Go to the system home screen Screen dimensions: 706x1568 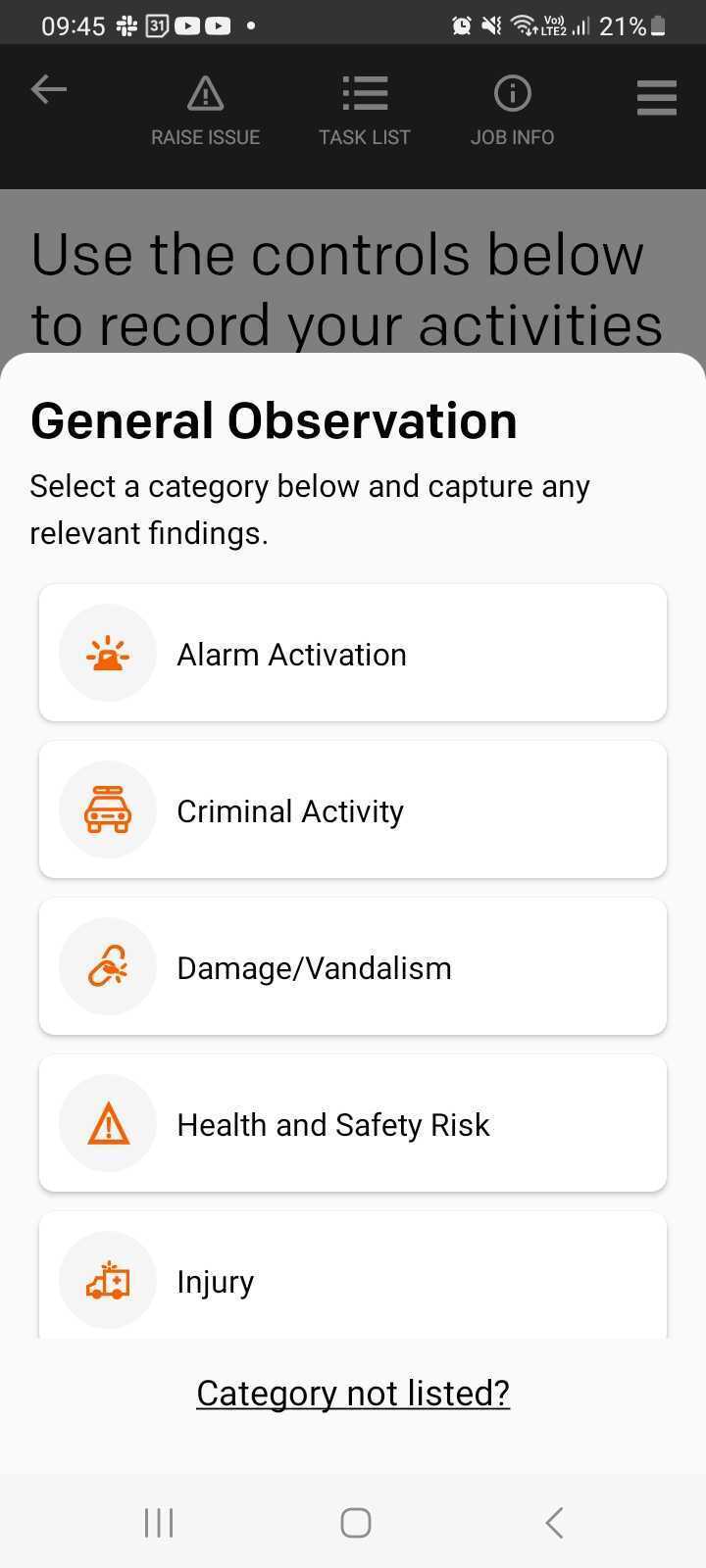click(x=355, y=1522)
